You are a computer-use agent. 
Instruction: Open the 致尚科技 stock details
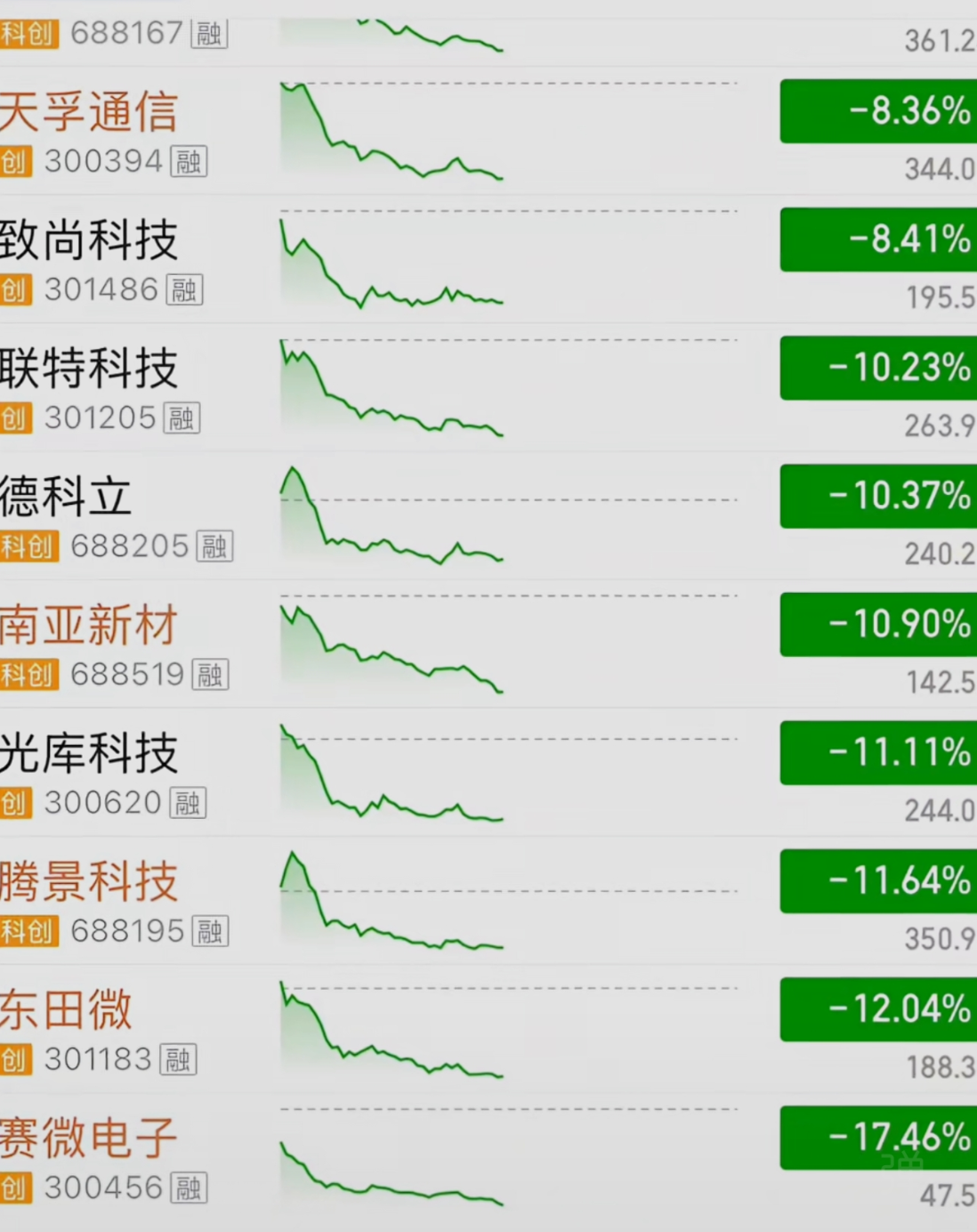pyautogui.click(x=89, y=241)
